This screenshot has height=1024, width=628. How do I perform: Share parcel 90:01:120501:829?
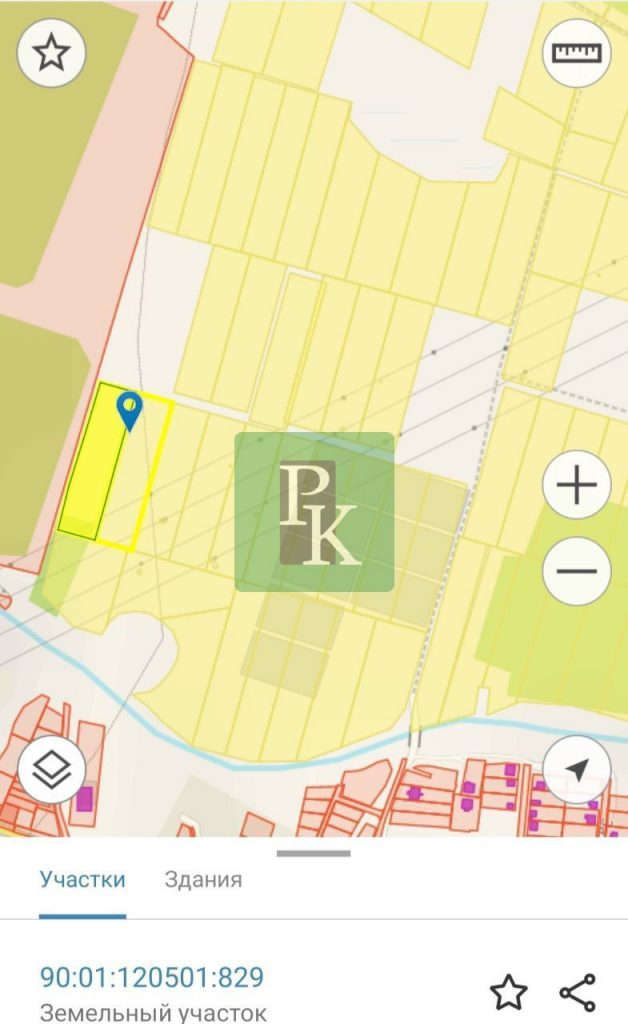(x=578, y=992)
